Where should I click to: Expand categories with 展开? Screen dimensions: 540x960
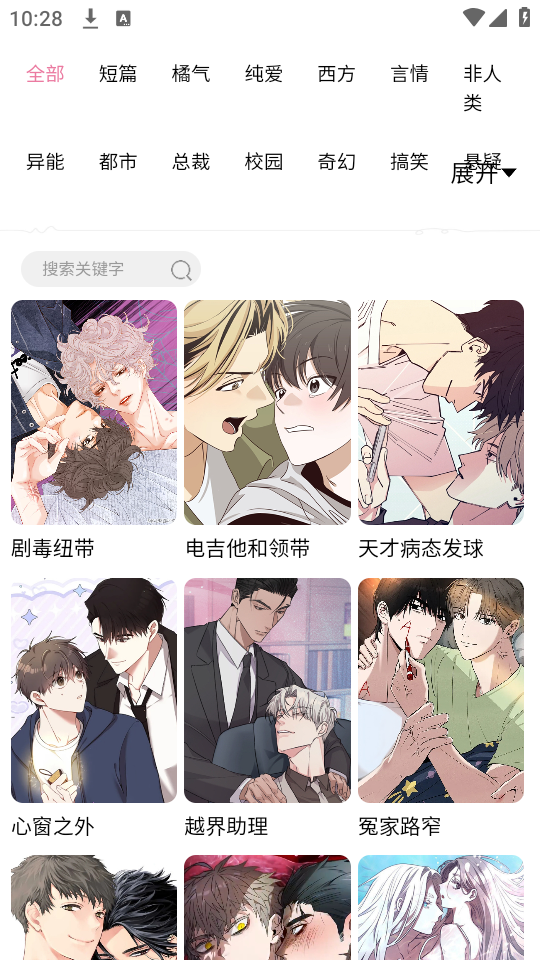click(x=483, y=173)
